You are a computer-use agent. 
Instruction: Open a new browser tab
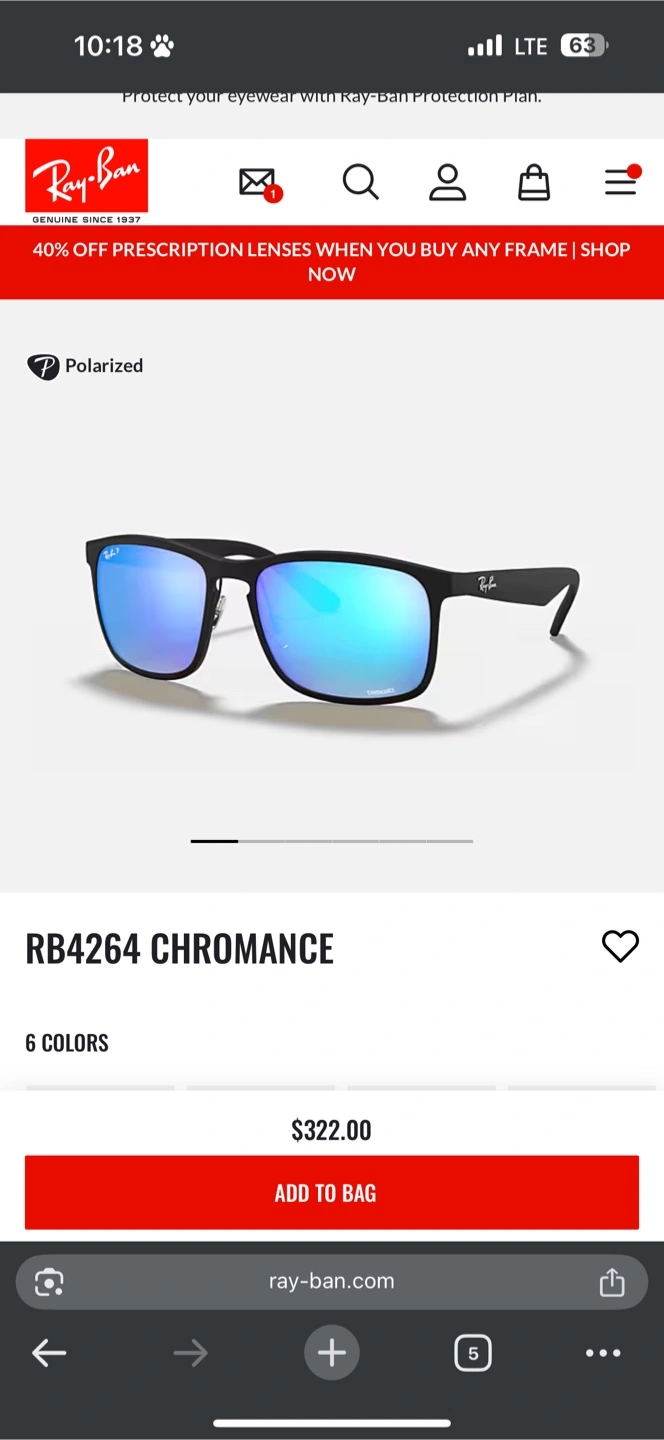332,1353
